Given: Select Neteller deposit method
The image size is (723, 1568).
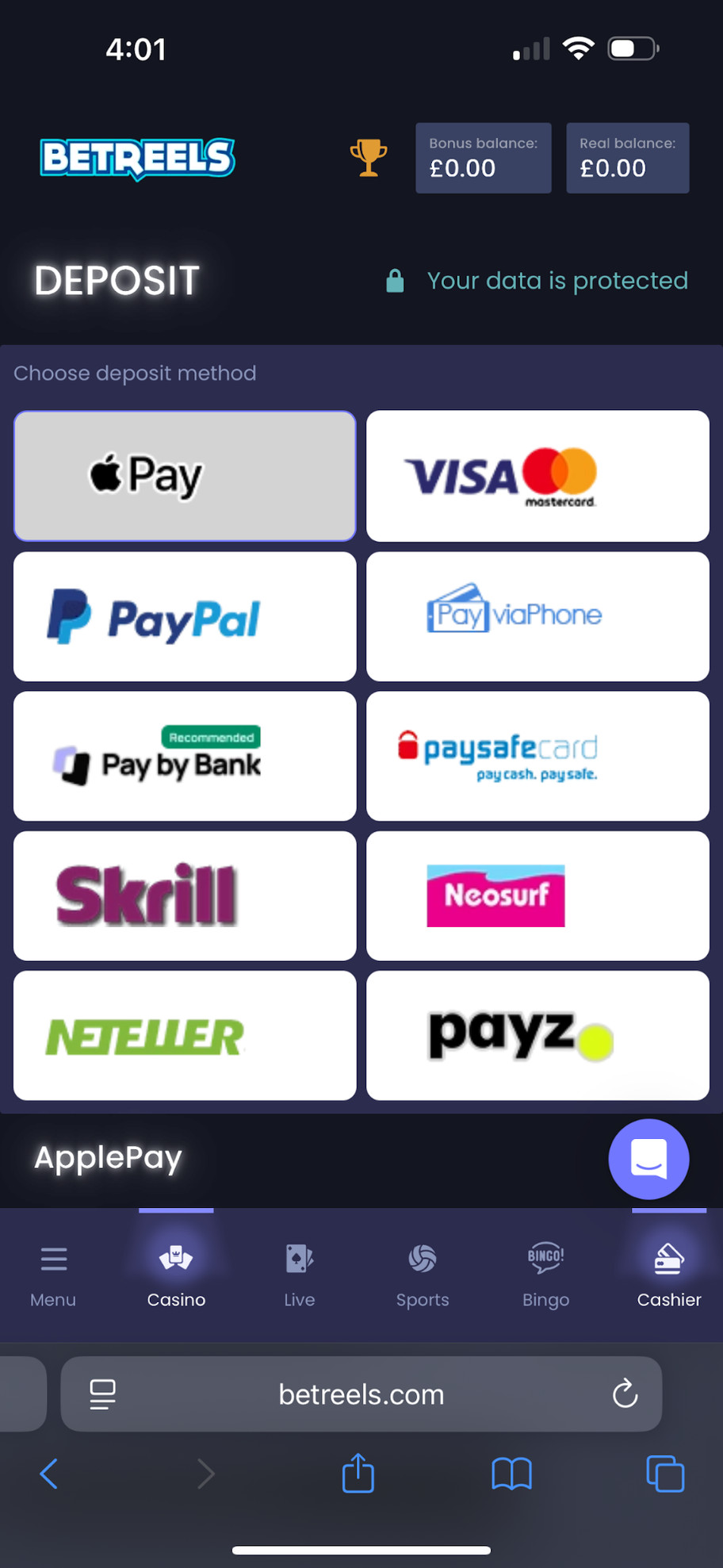Looking at the screenshot, I should [185, 1036].
